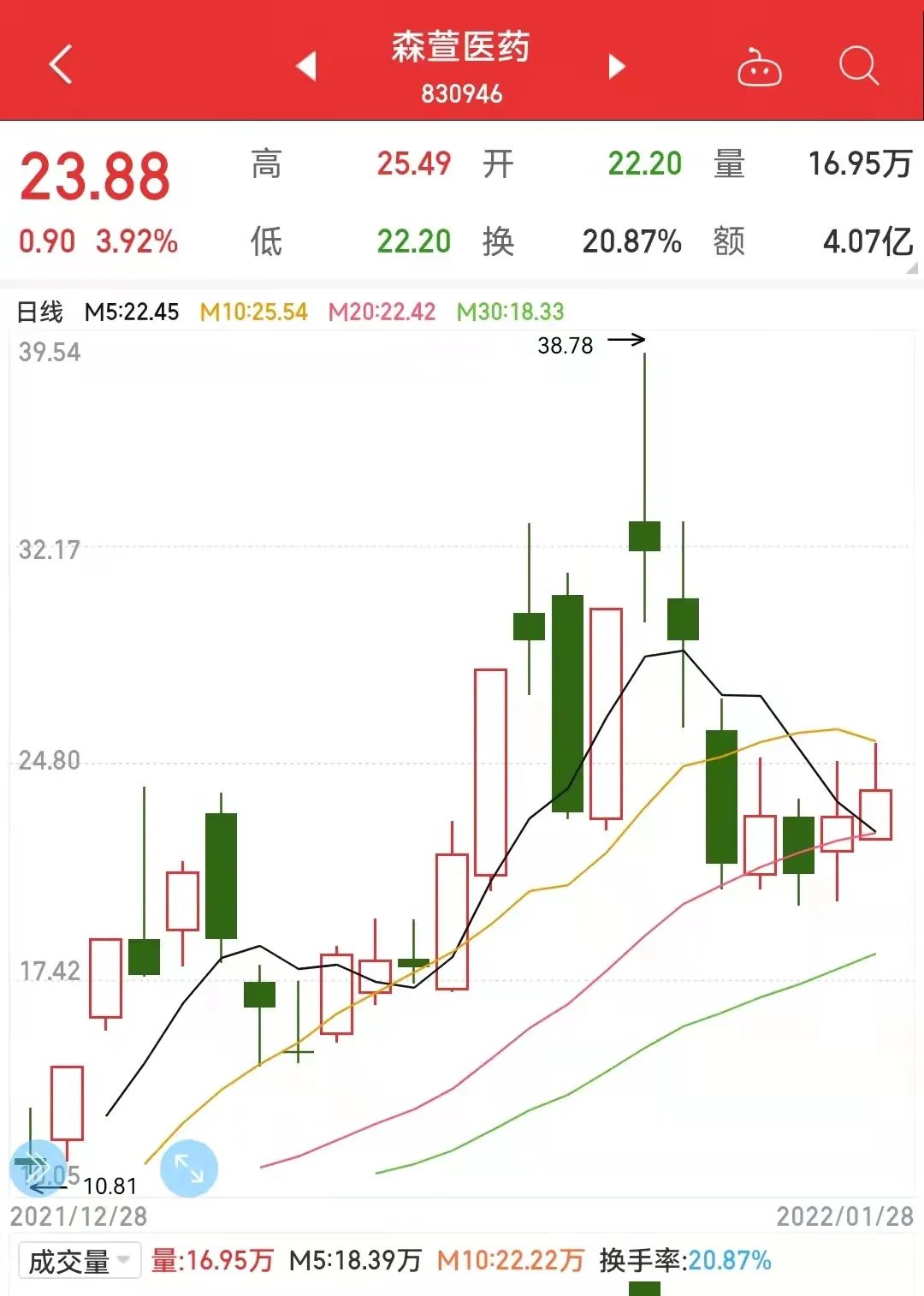Image resolution: width=924 pixels, height=1296 pixels.
Task: Open stock search with the magnifier icon
Action: (860, 66)
